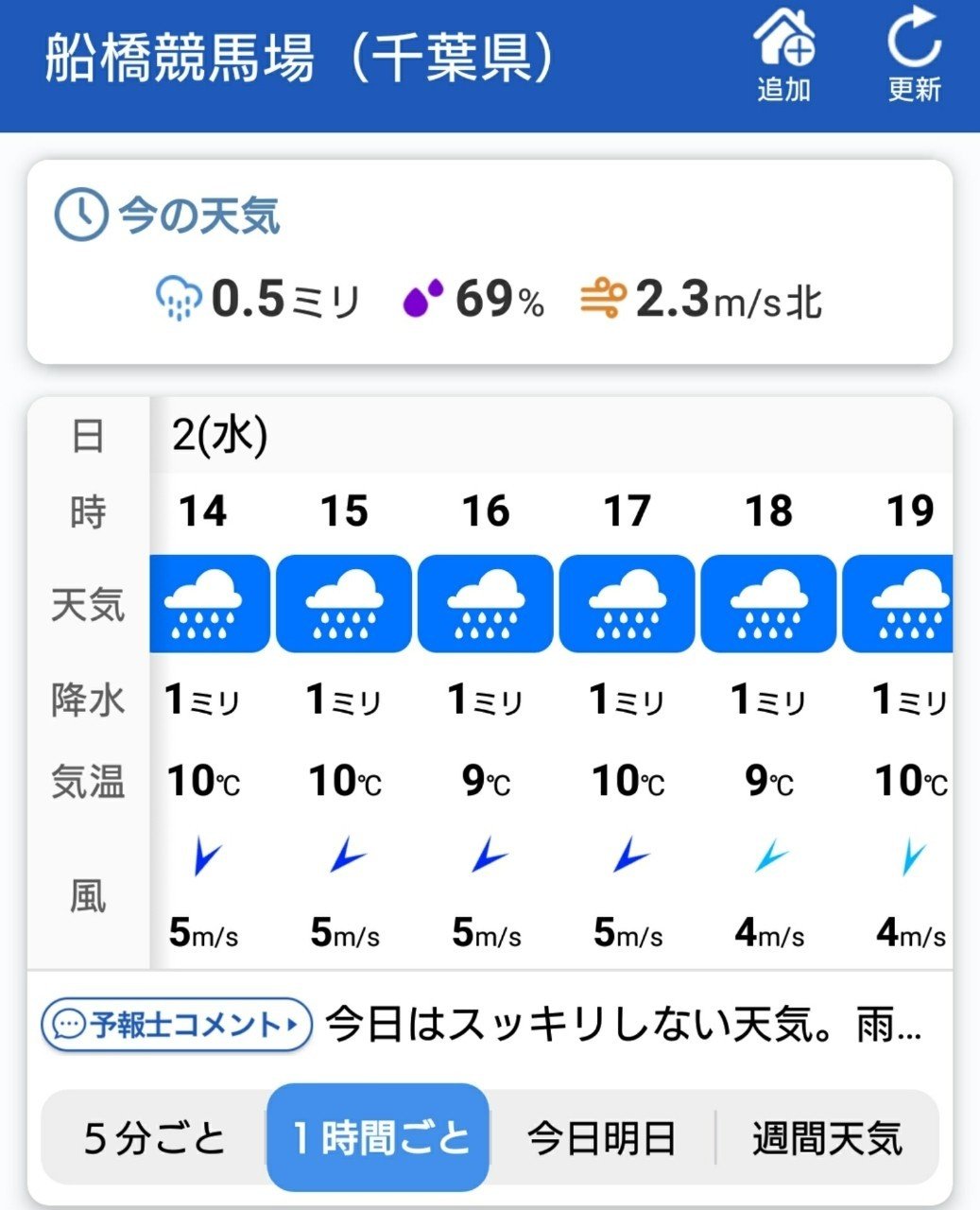Refresh the forecast with 更新
The height and width of the screenshot is (1210, 980).
coord(914,56)
